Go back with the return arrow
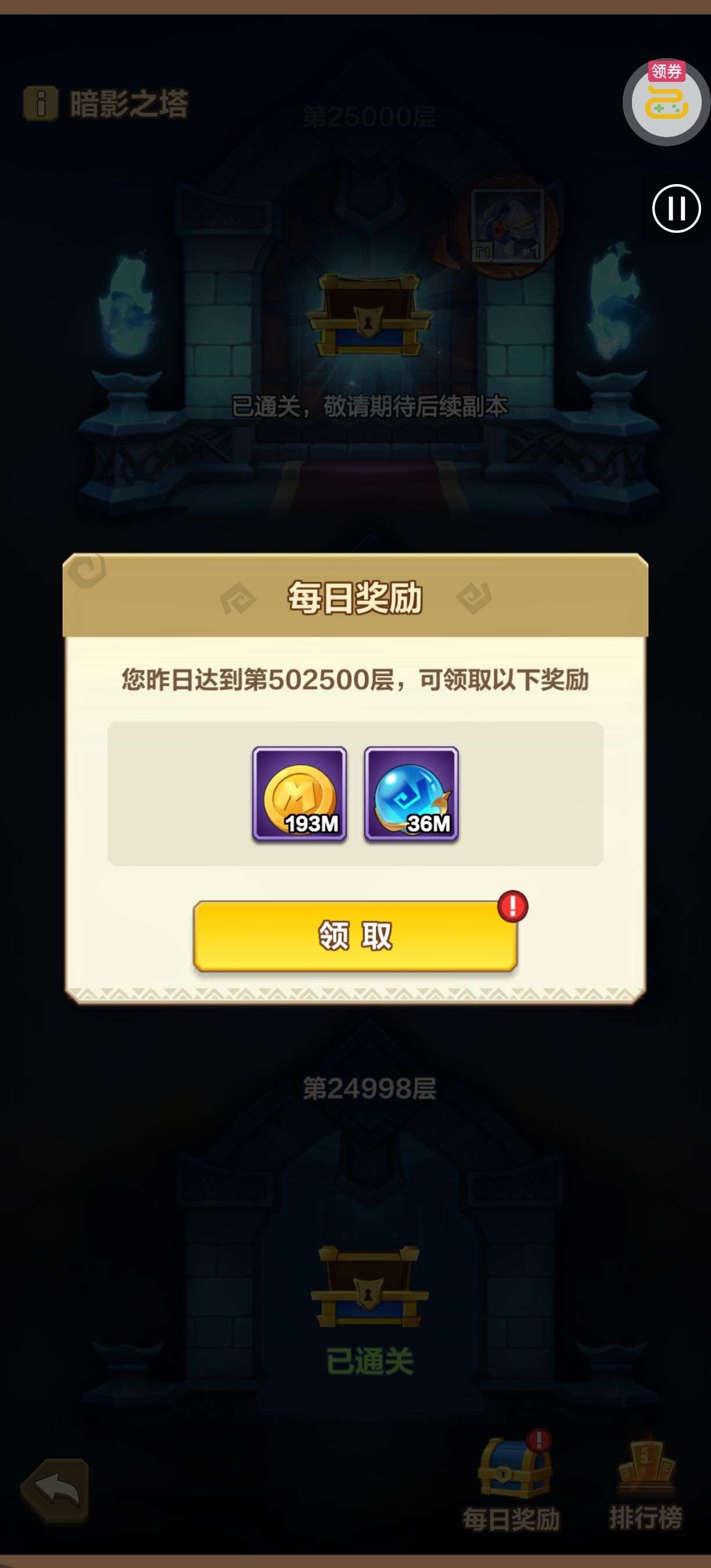 [55, 1490]
